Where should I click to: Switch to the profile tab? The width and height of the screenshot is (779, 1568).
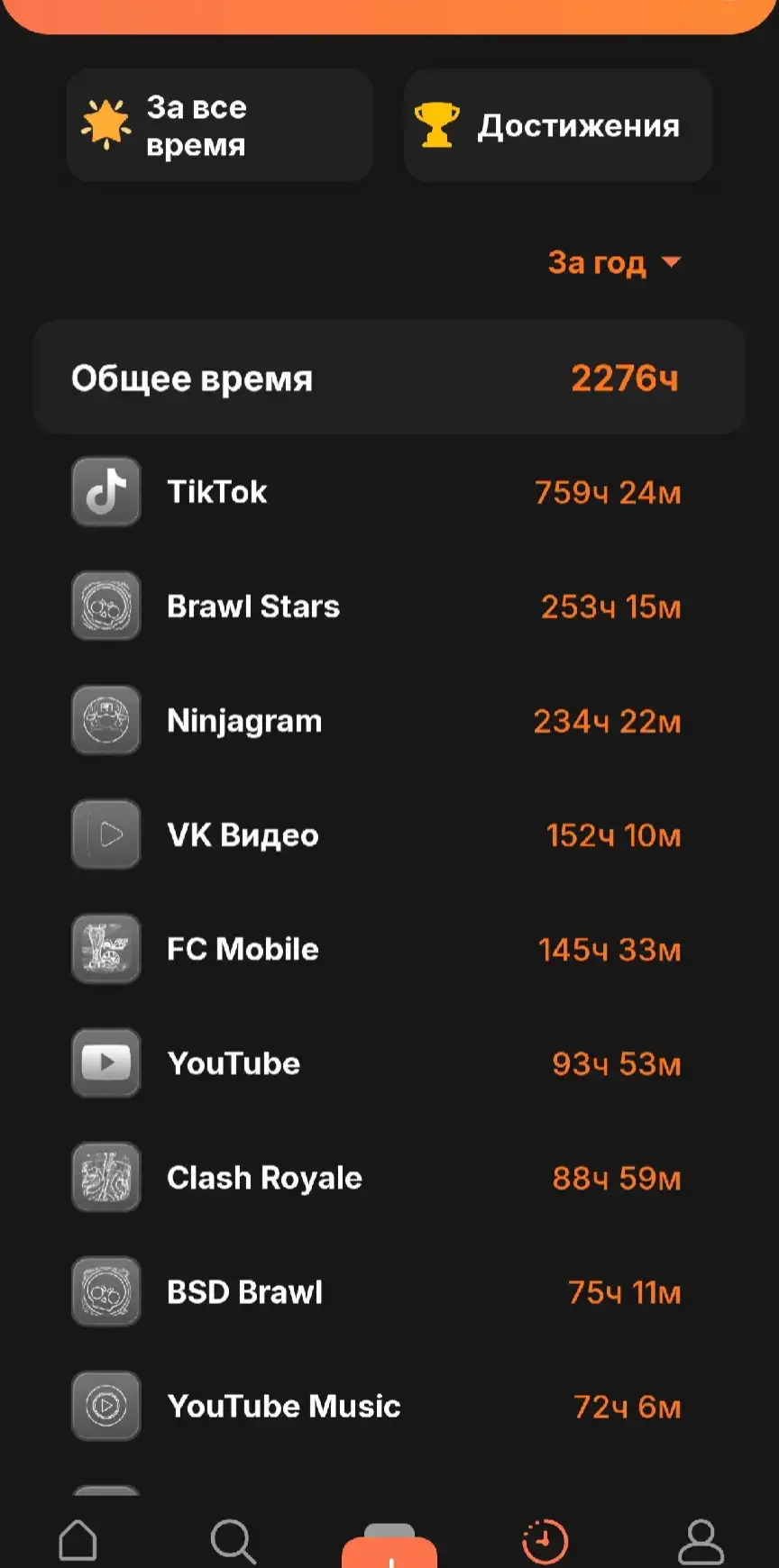coord(701,1541)
